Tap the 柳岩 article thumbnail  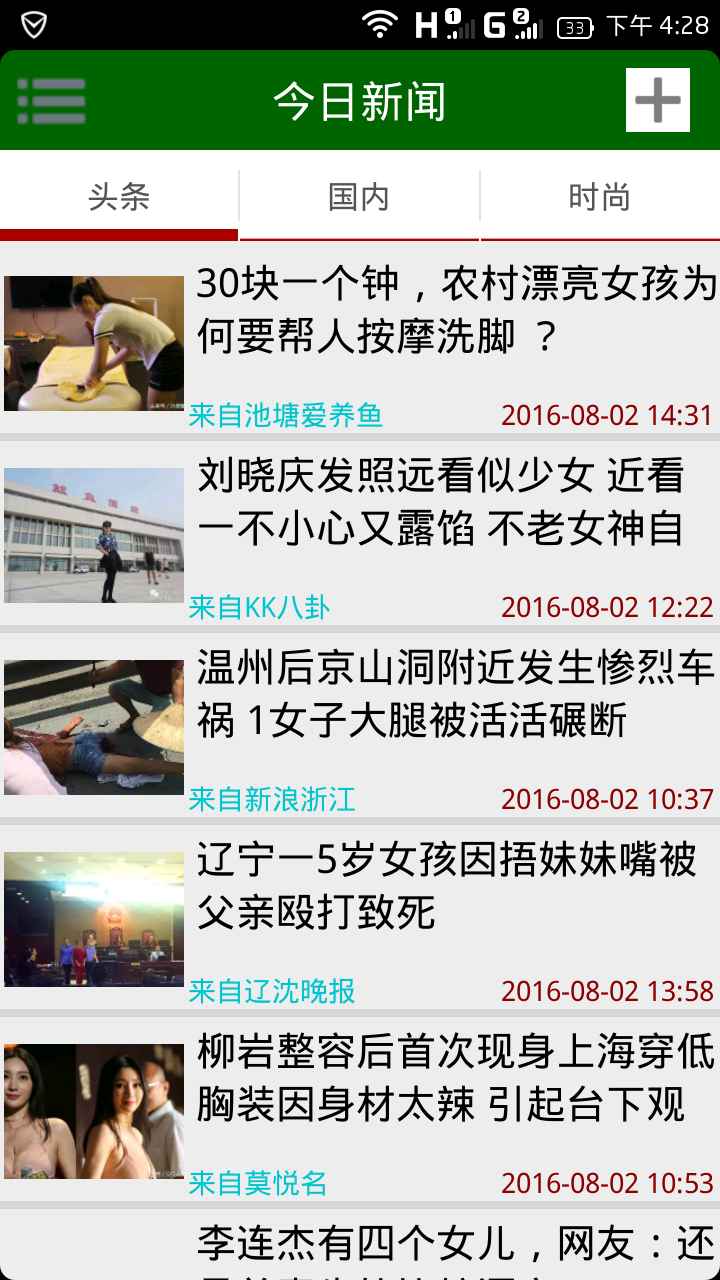pos(93,1111)
